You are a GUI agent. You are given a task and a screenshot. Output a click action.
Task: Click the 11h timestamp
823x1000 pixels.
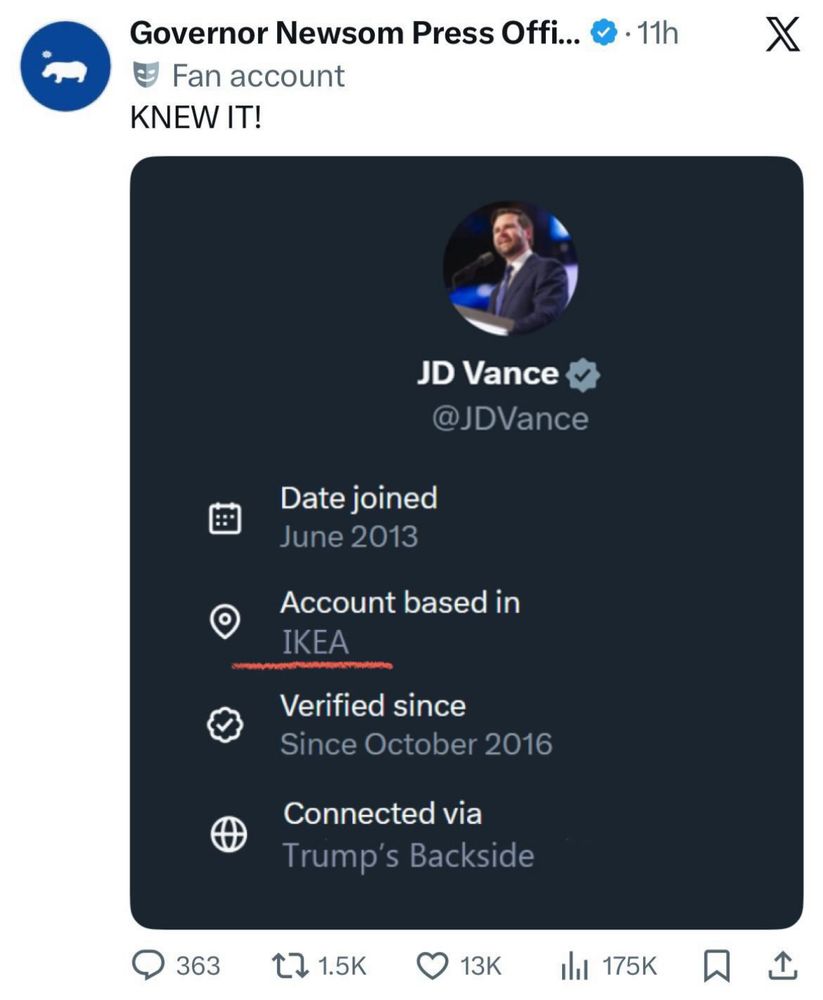[653, 31]
